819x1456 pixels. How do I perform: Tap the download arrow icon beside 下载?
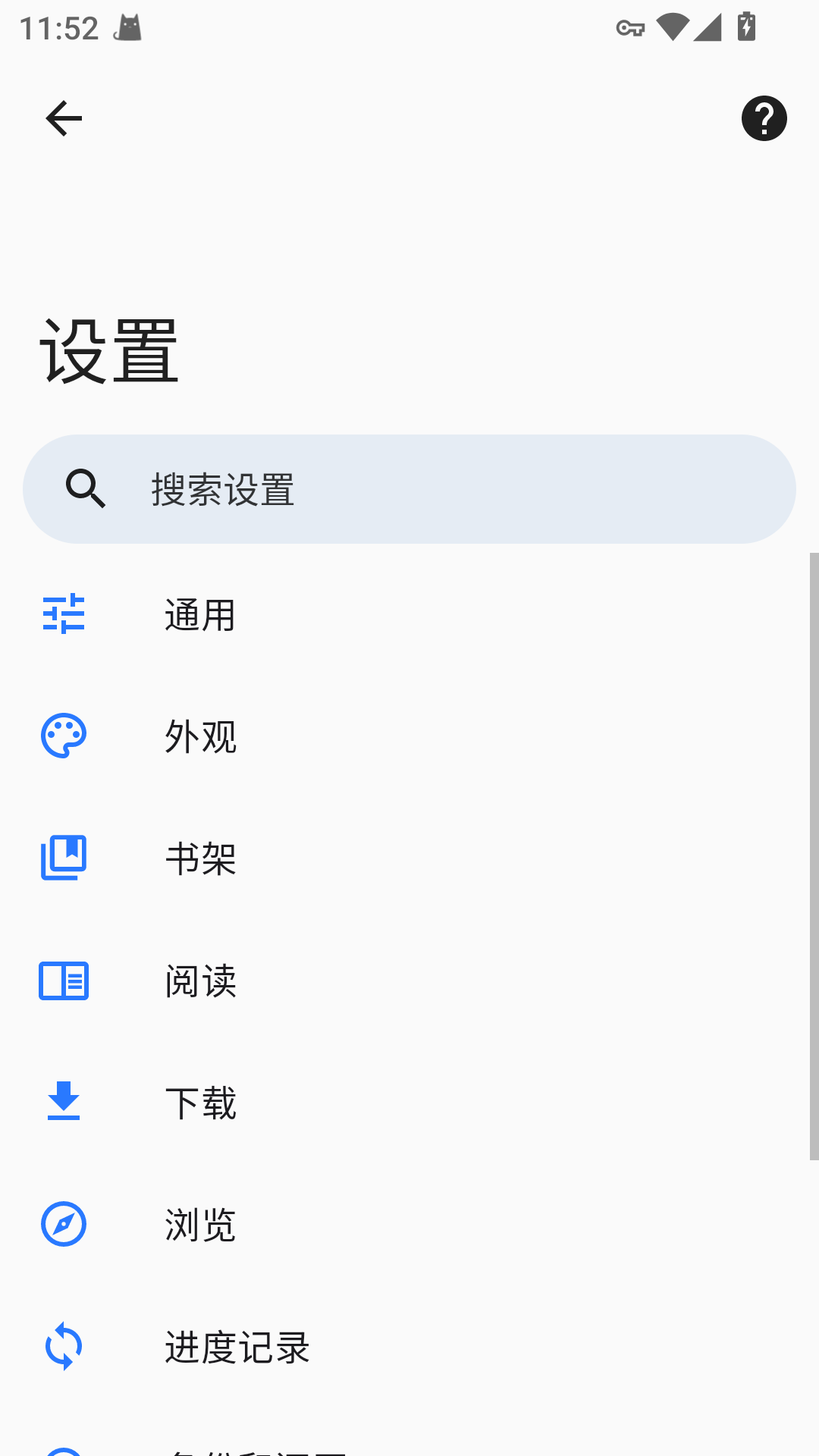64,1103
